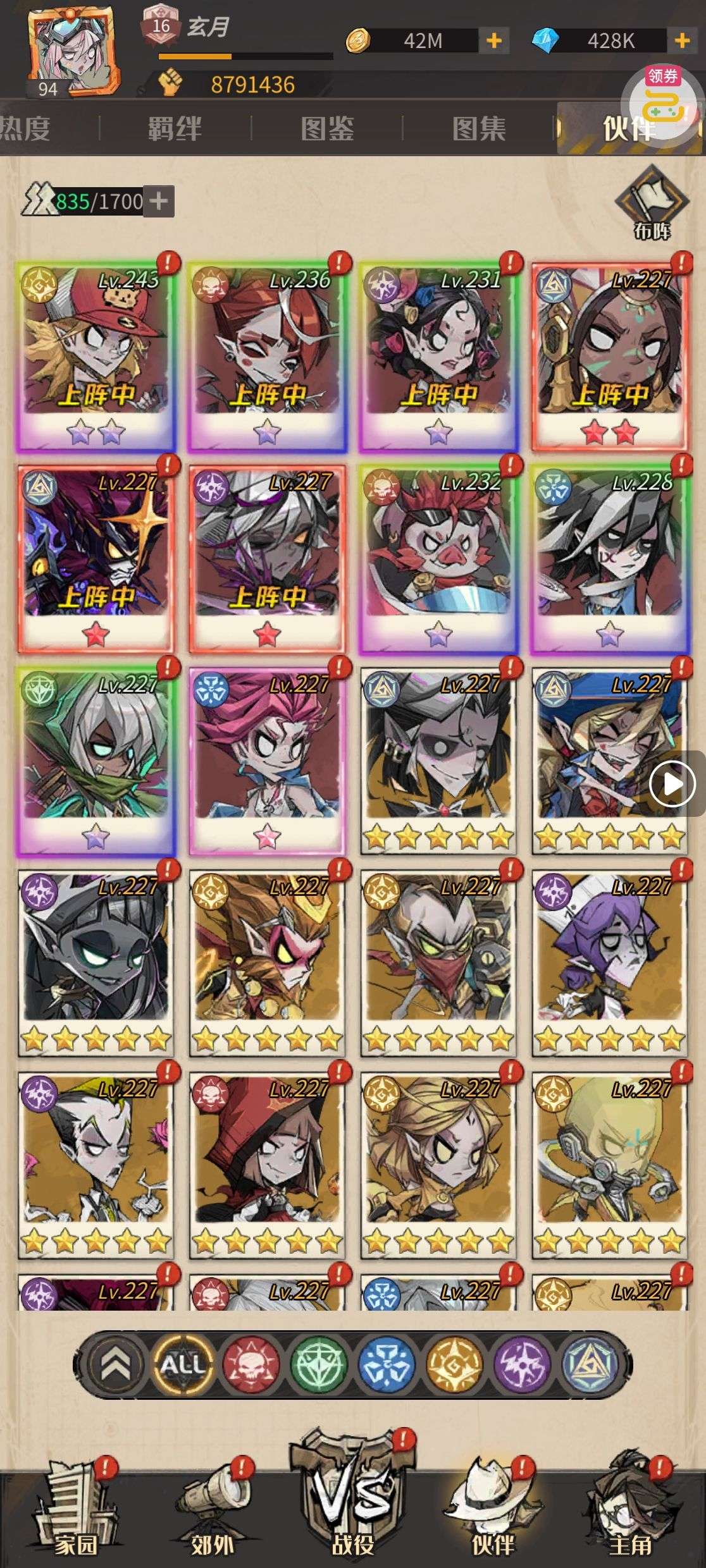Open the 图集 tab
Image resolution: width=706 pixels, height=1568 pixels.
[479, 129]
